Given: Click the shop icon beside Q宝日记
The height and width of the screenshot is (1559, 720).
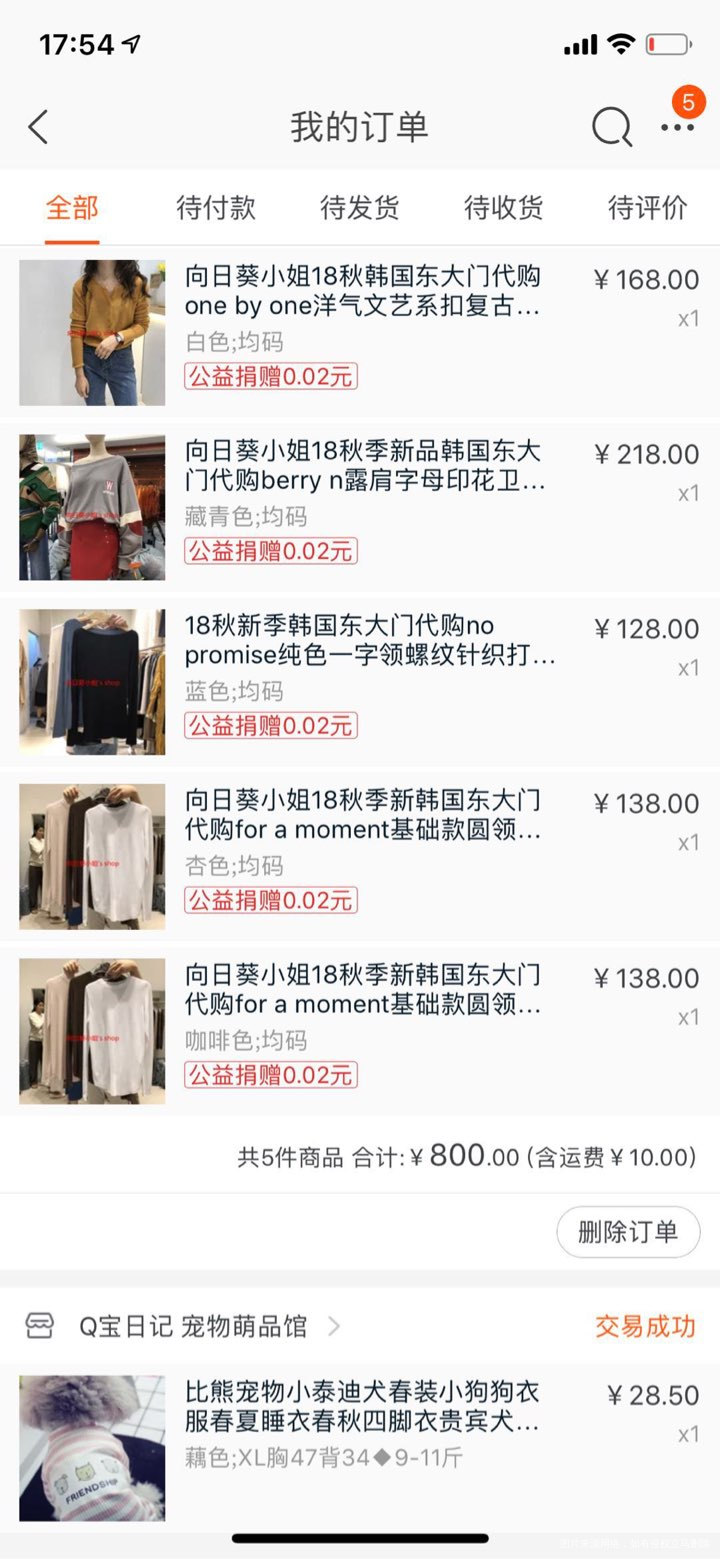Looking at the screenshot, I should [40, 1323].
